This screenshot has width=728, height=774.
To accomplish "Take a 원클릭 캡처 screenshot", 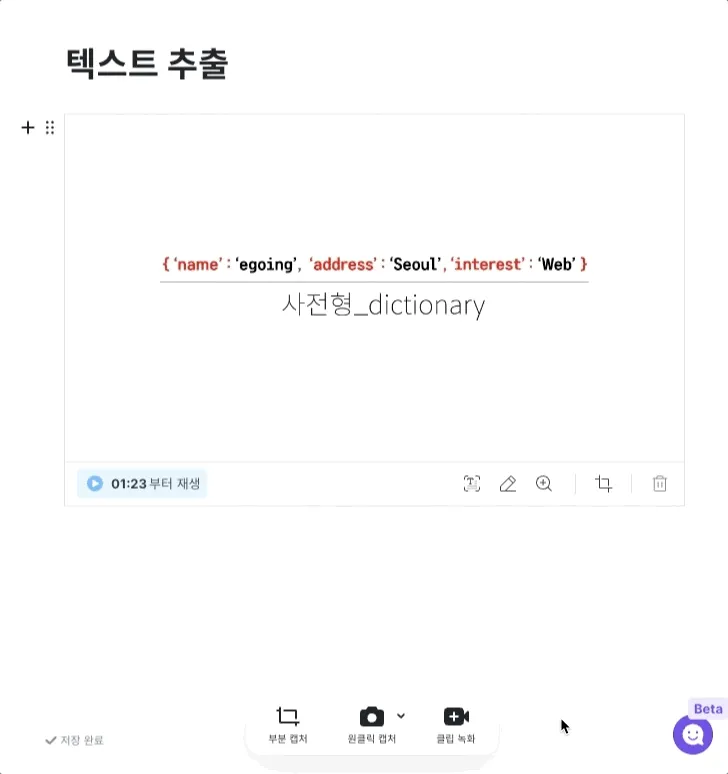I will tap(371, 725).
